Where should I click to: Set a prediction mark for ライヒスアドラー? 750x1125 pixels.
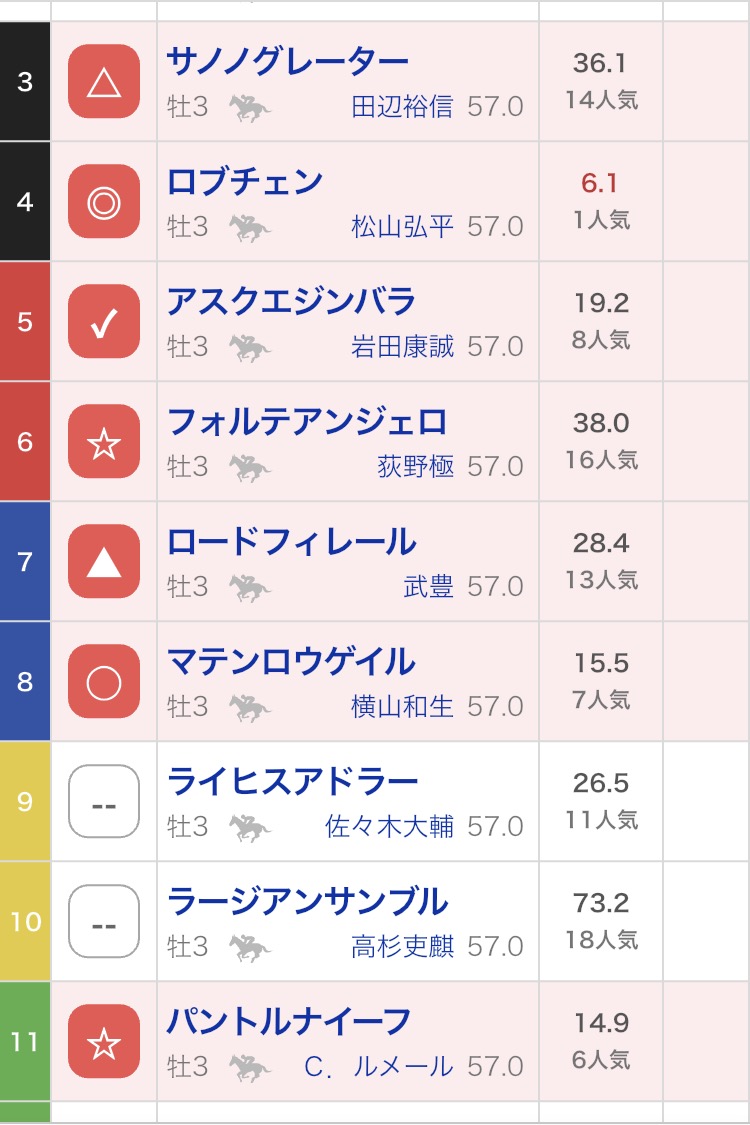104,802
